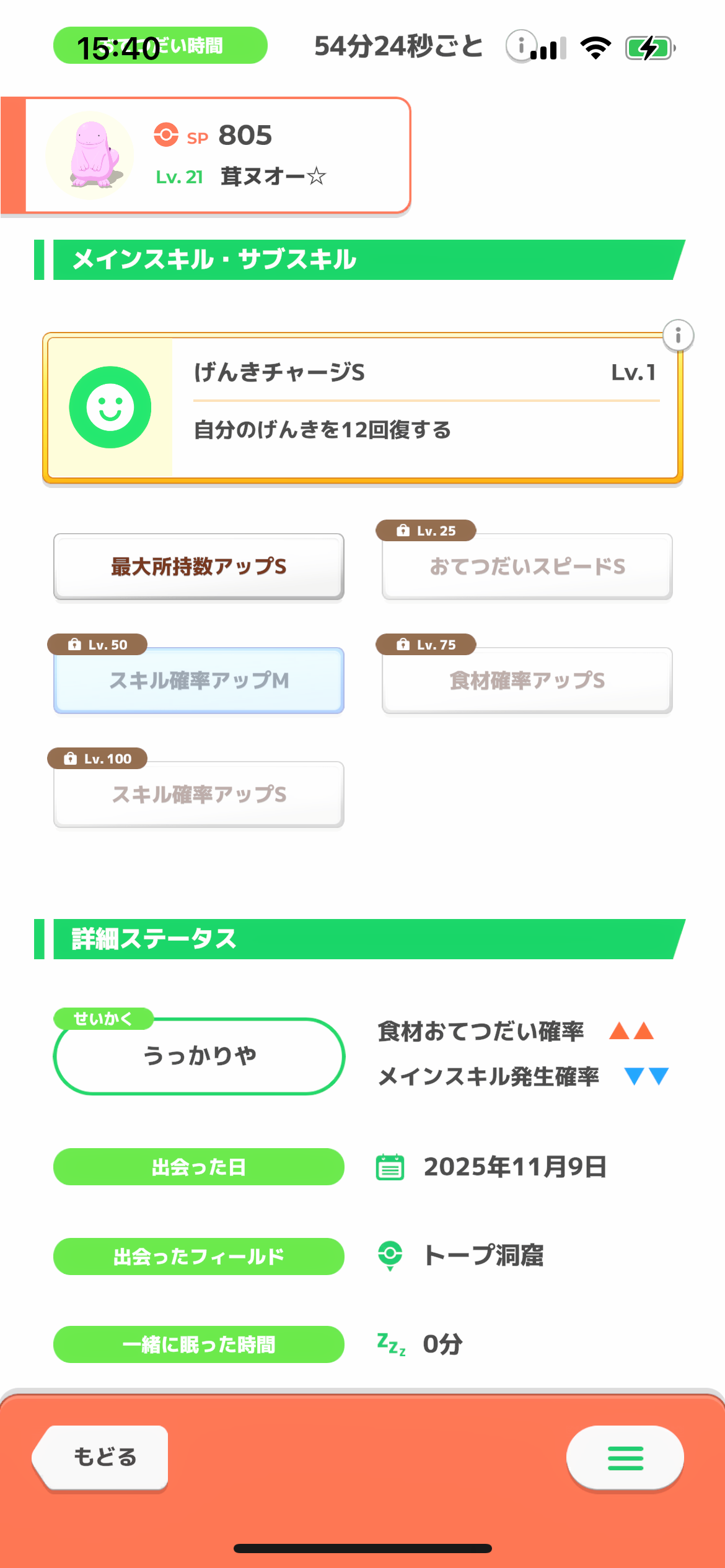The height and width of the screenshot is (1568, 725).
Task: Tap the smiley げんきチャージS skill icon
Action: click(x=110, y=407)
